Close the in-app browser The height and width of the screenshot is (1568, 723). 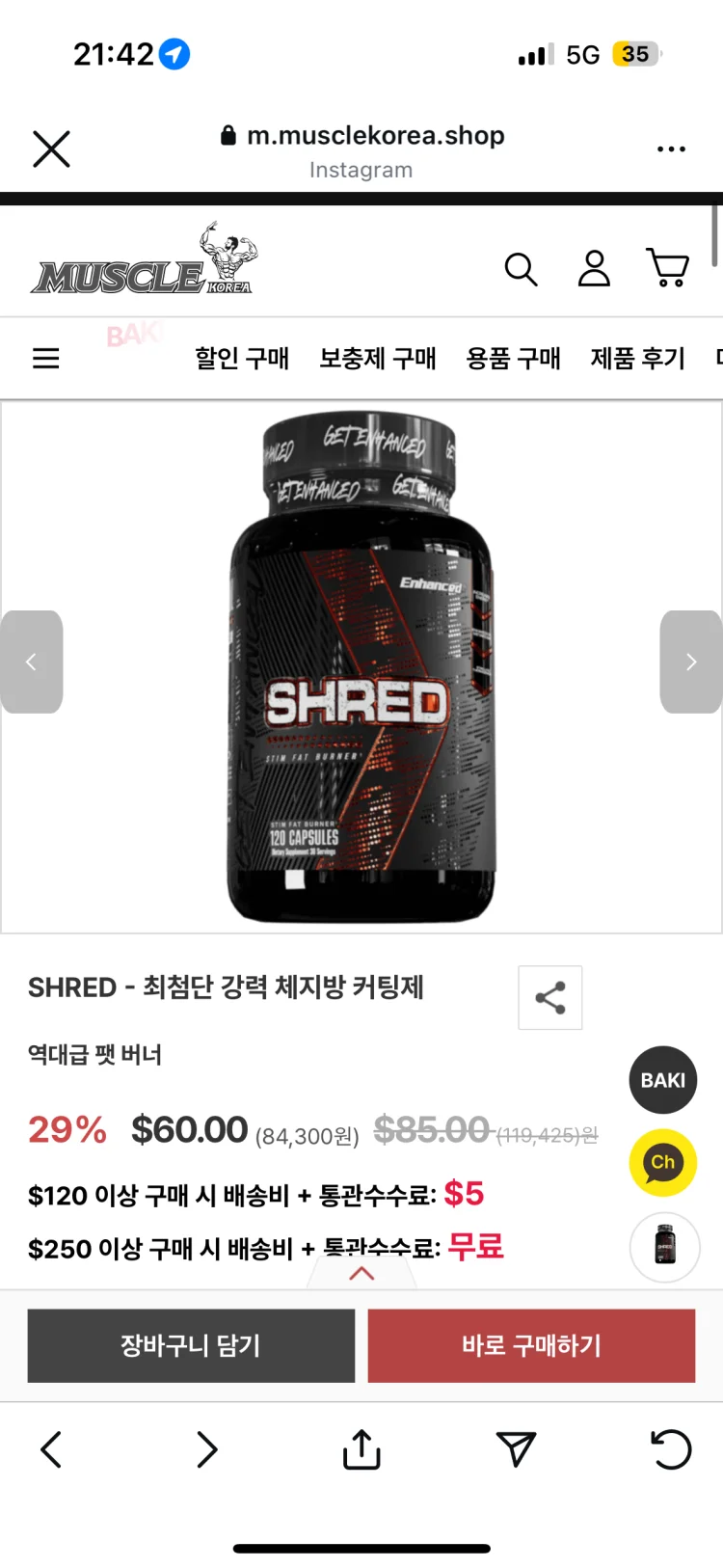51,149
